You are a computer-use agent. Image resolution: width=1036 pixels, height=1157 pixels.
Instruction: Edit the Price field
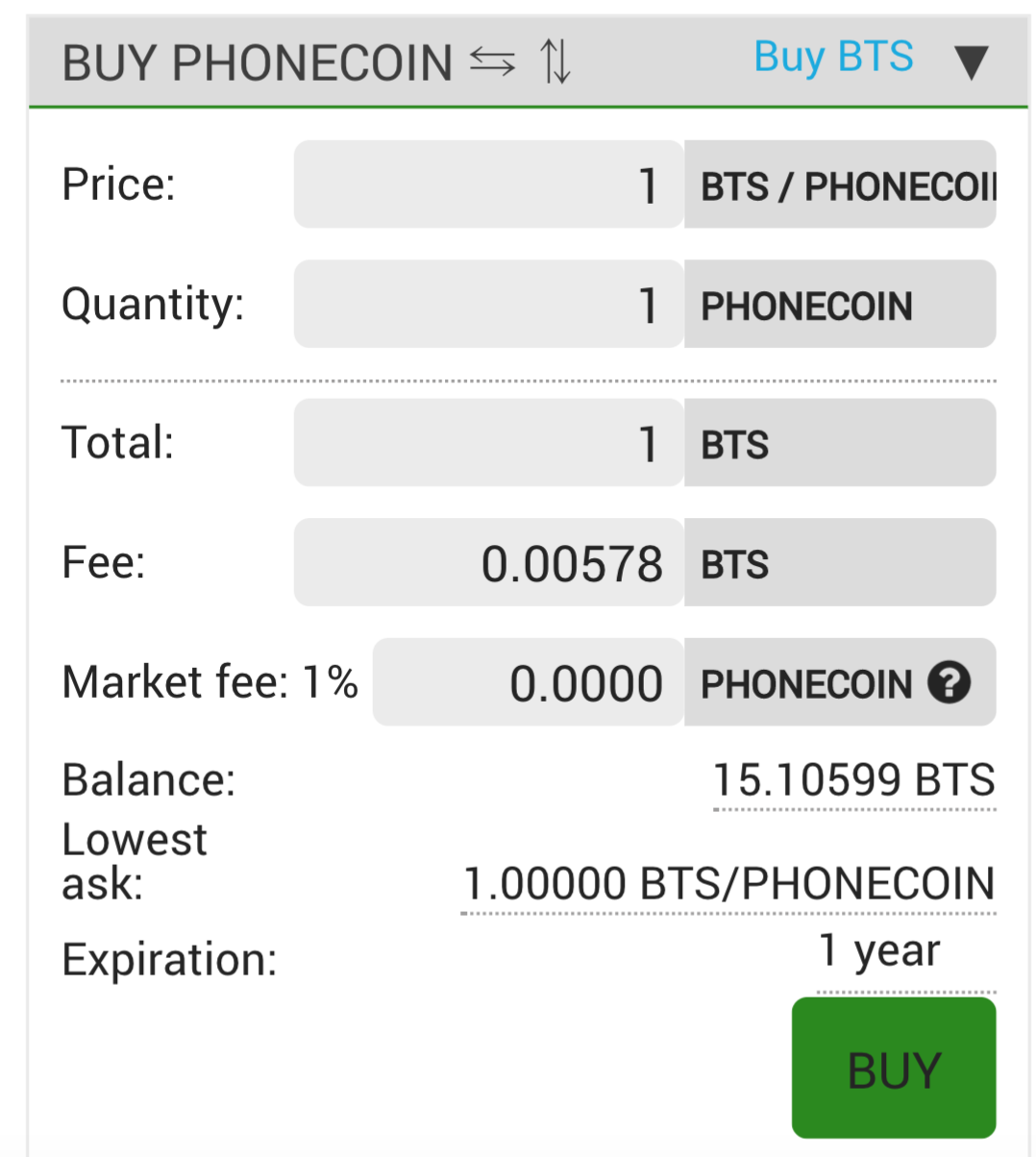click(488, 185)
